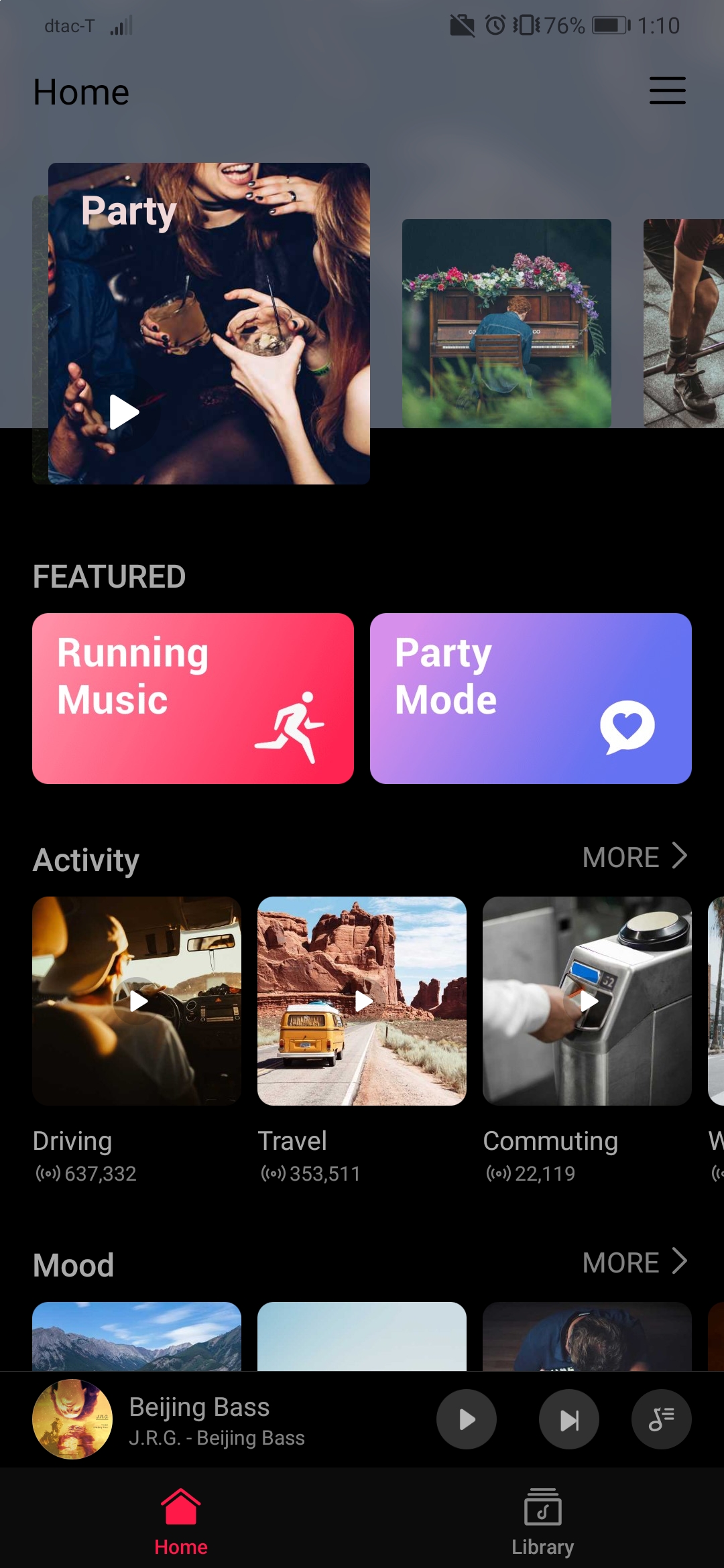Screen dimensions: 724x1568
Task: Play the Travel activity station
Action: tap(363, 1001)
